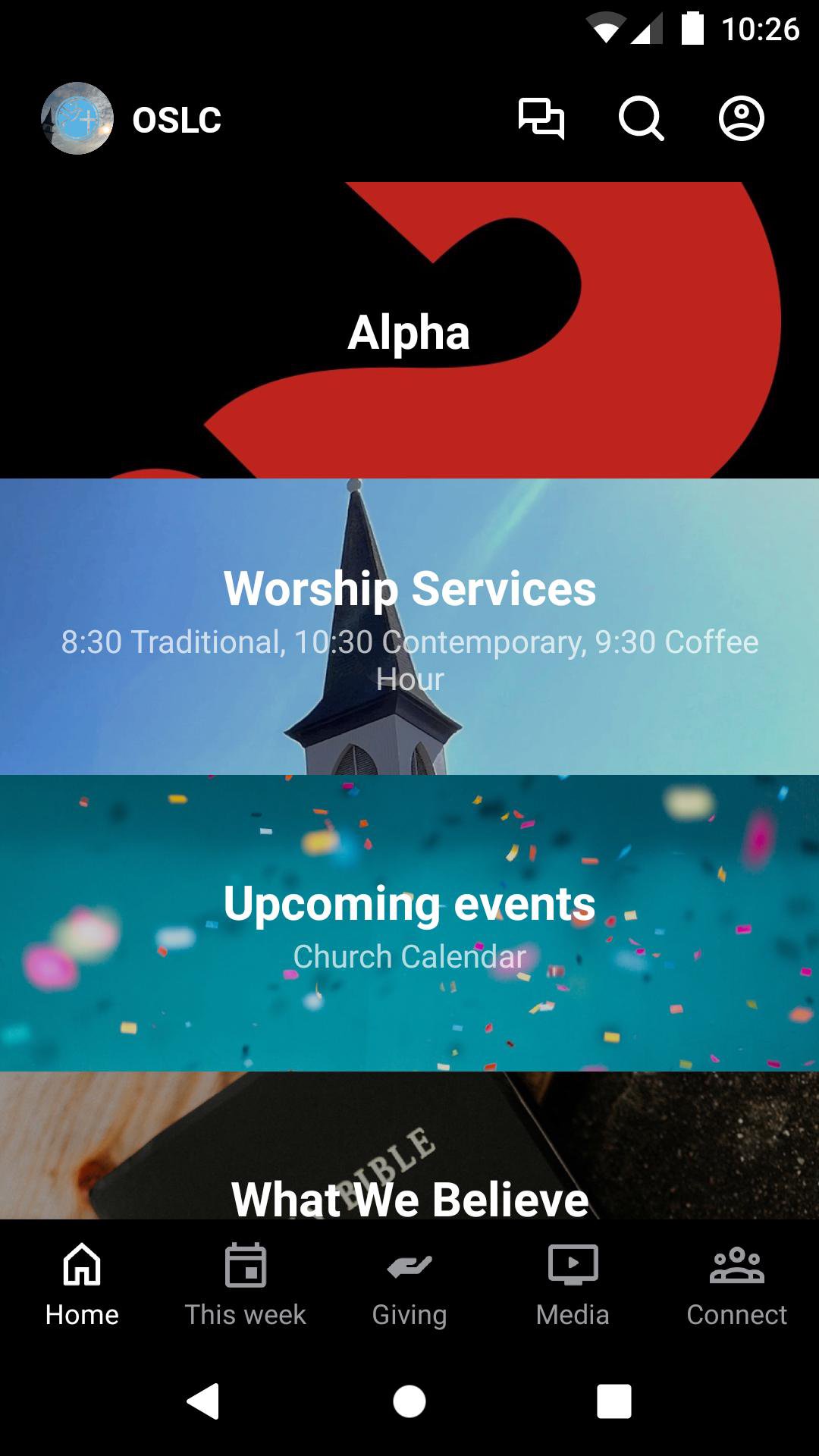Open the Worship Services section

[409, 629]
